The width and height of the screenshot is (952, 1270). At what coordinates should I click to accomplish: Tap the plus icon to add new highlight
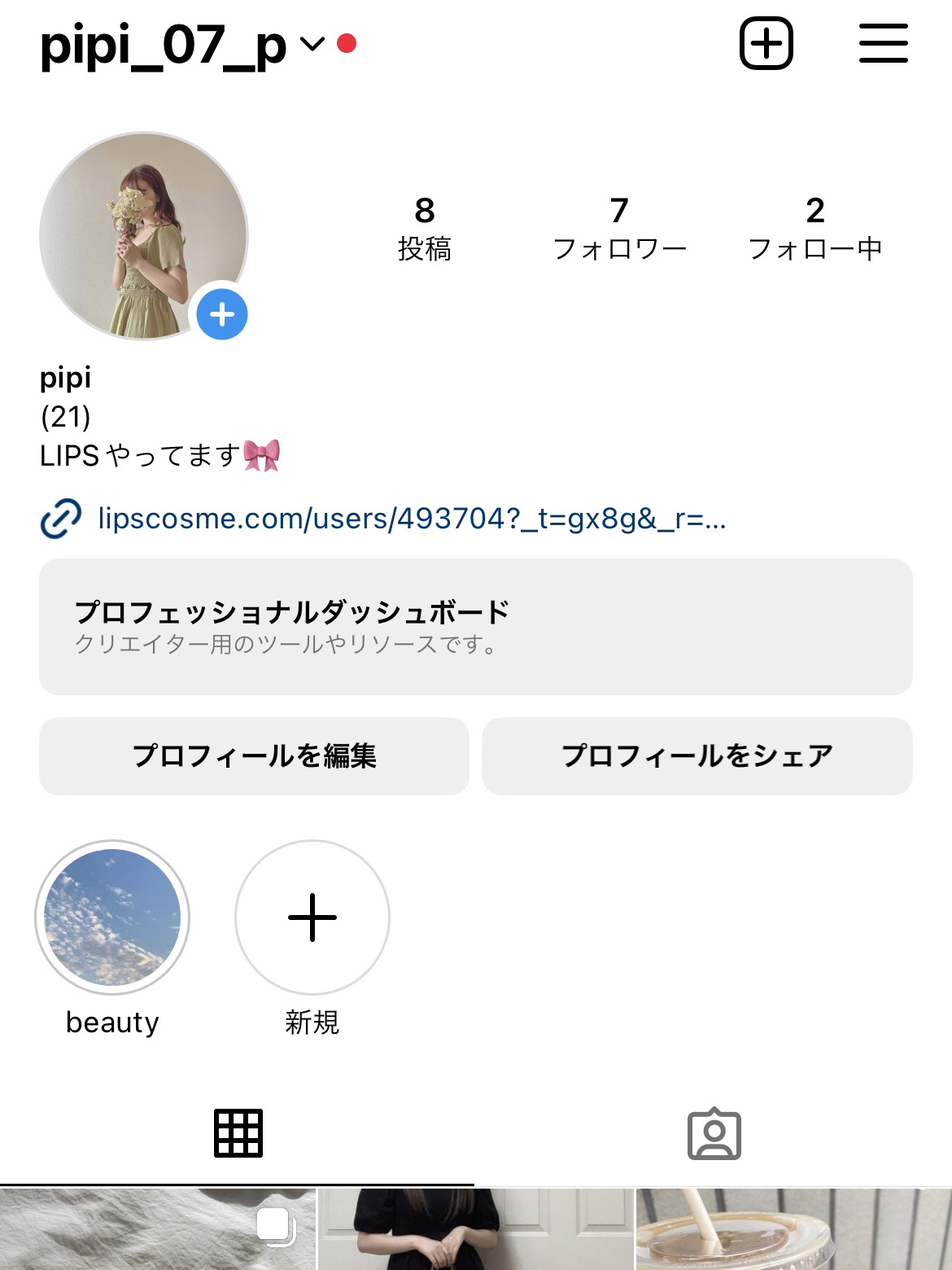point(312,917)
